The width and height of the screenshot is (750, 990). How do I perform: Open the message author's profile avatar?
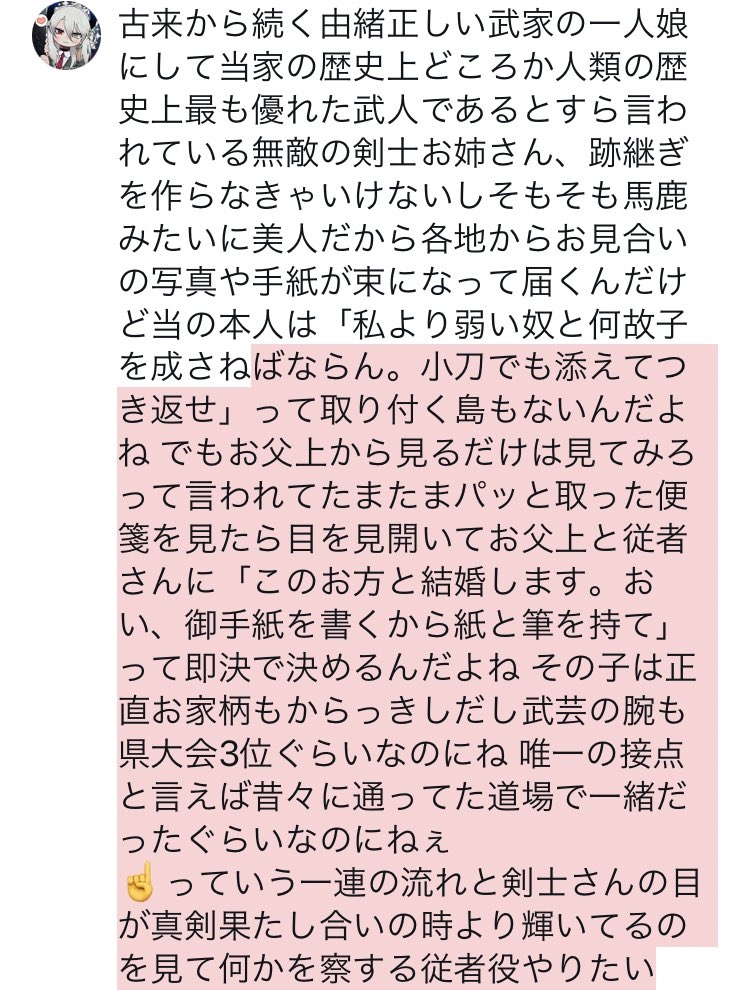click(65, 36)
